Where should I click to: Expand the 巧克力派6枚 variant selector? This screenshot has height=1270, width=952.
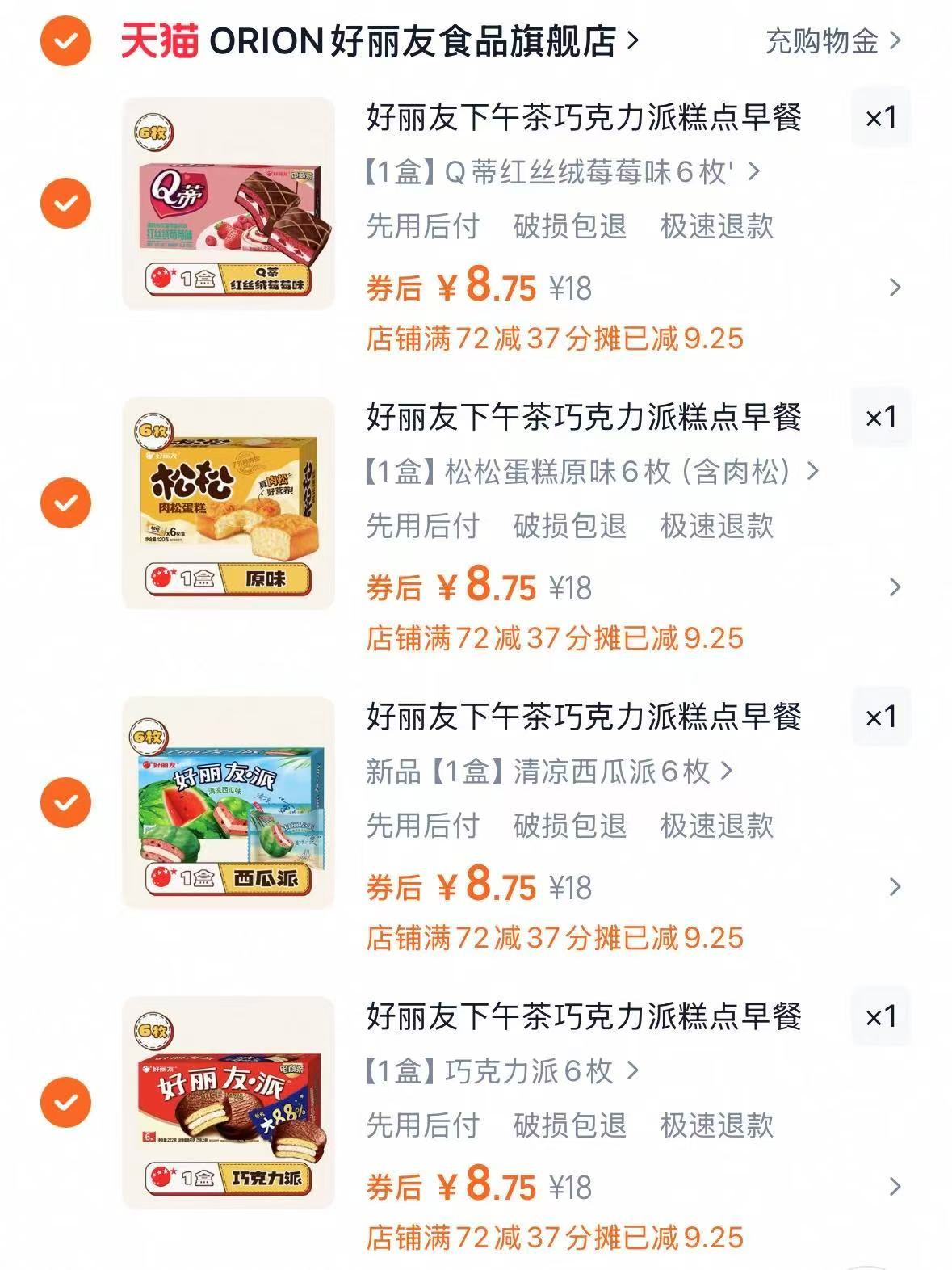631,1070
